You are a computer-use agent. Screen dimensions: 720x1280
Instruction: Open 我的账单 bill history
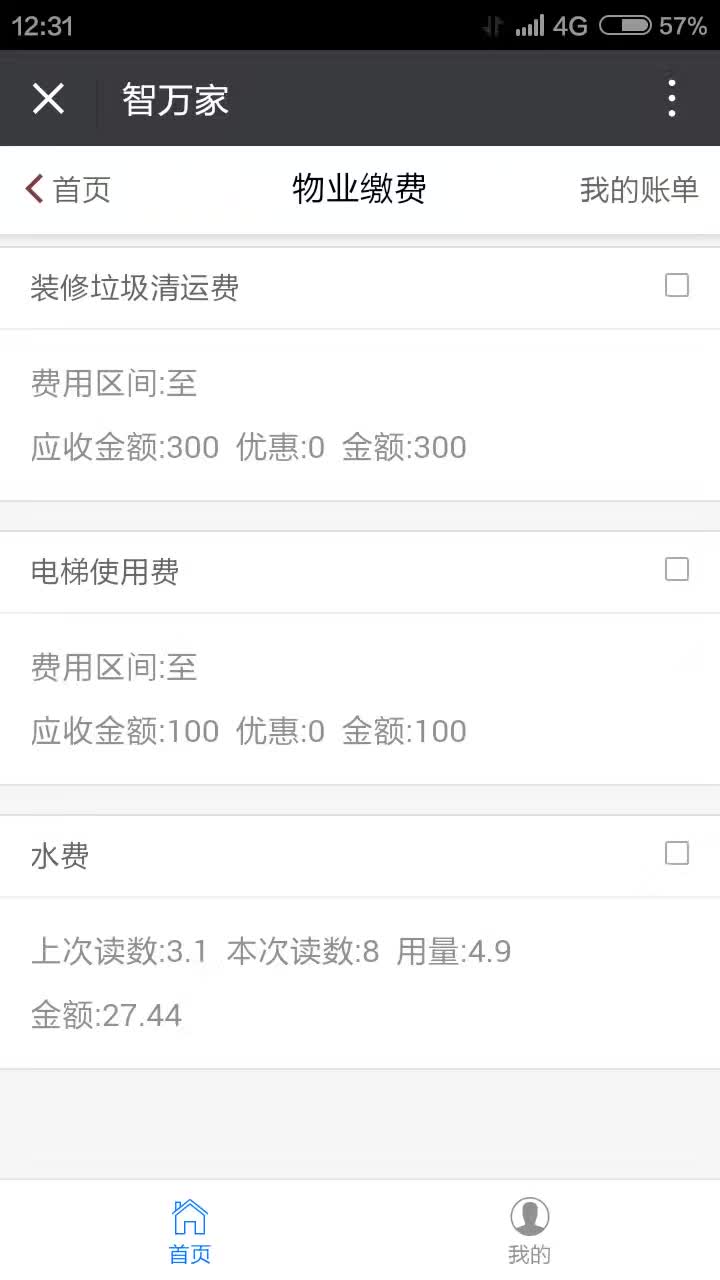(638, 189)
